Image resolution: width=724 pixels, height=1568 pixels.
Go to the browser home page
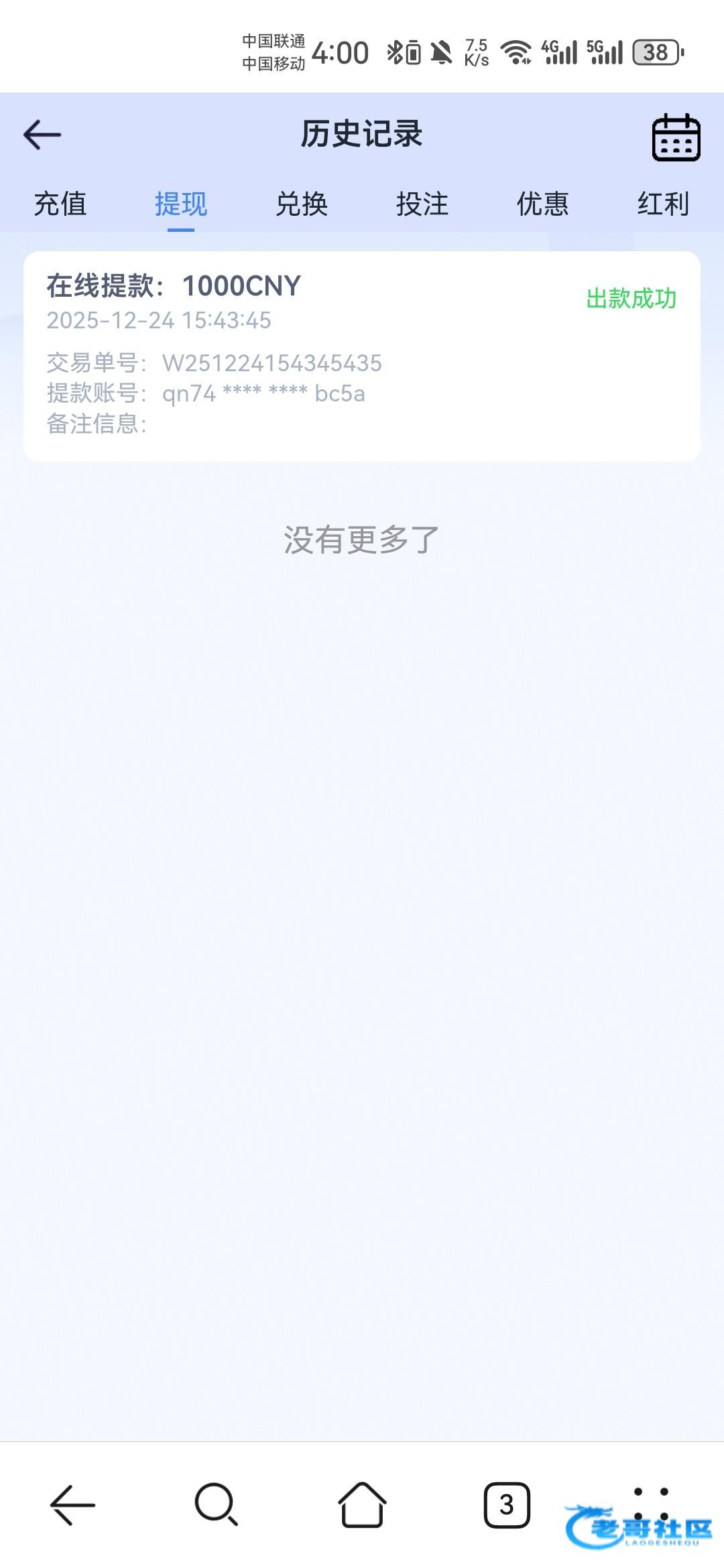pos(362,1505)
